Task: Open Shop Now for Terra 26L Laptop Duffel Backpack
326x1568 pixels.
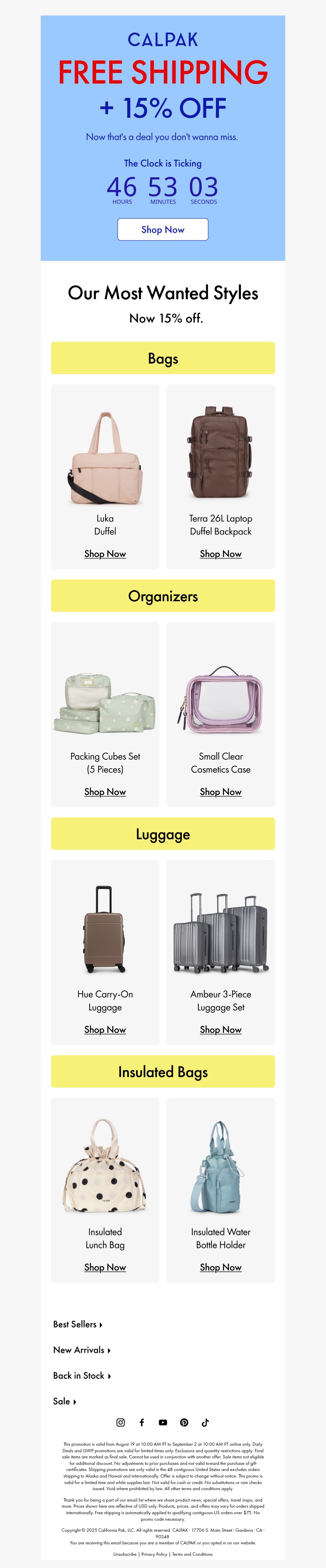Action: point(220,554)
